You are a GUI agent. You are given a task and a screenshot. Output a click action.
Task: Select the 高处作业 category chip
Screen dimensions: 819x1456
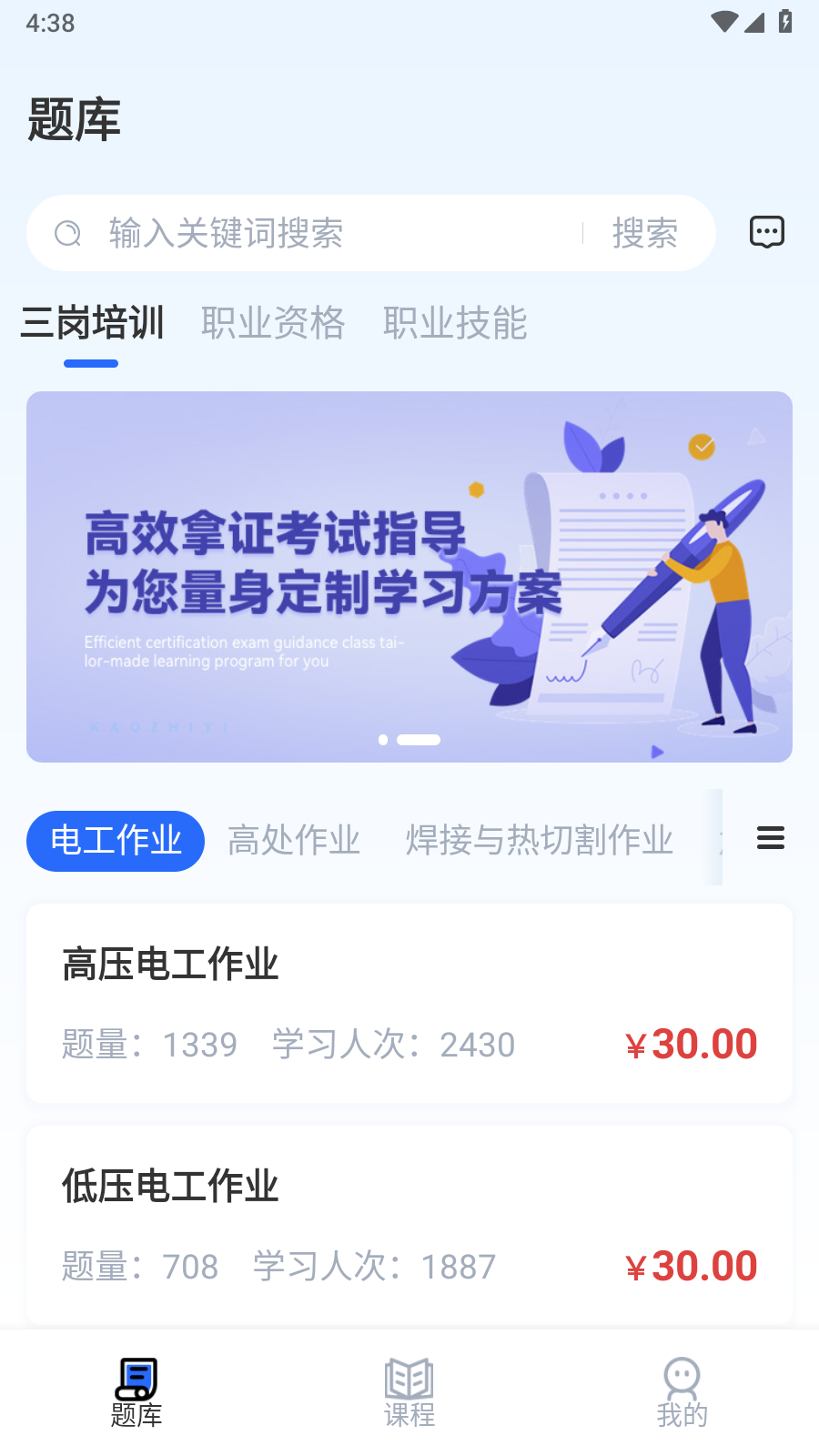click(294, 840)
